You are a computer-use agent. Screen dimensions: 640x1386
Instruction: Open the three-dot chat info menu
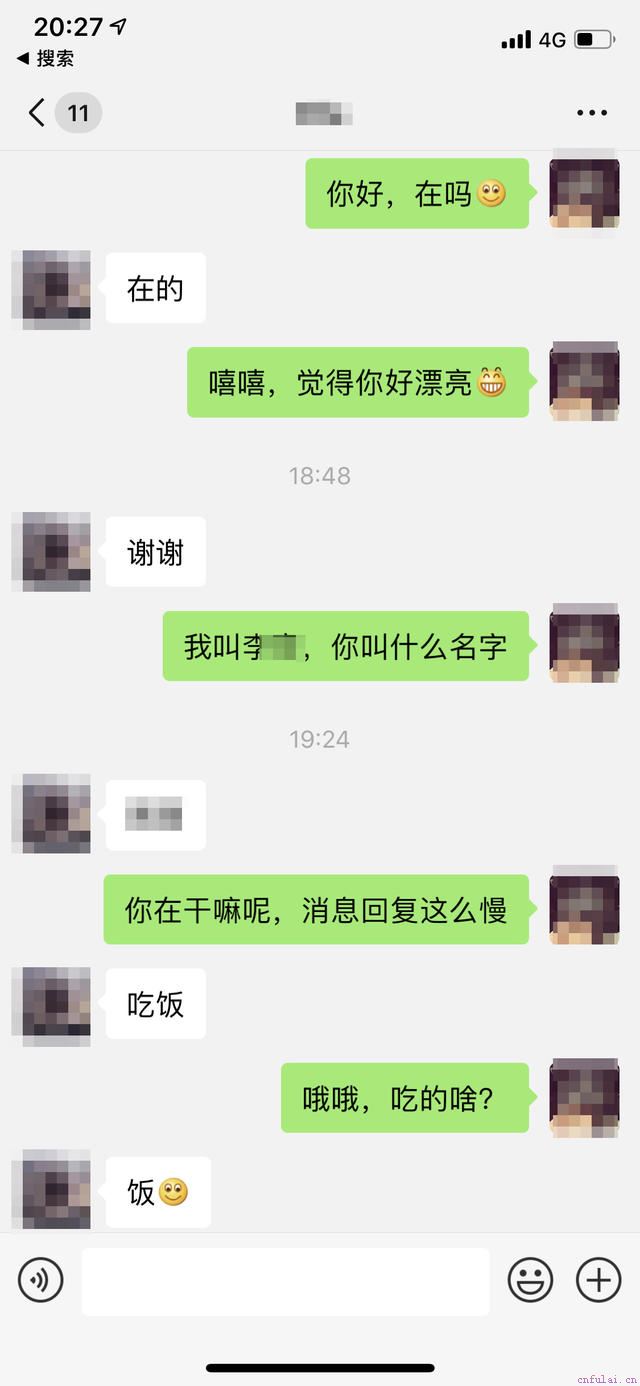click(592, 113)
